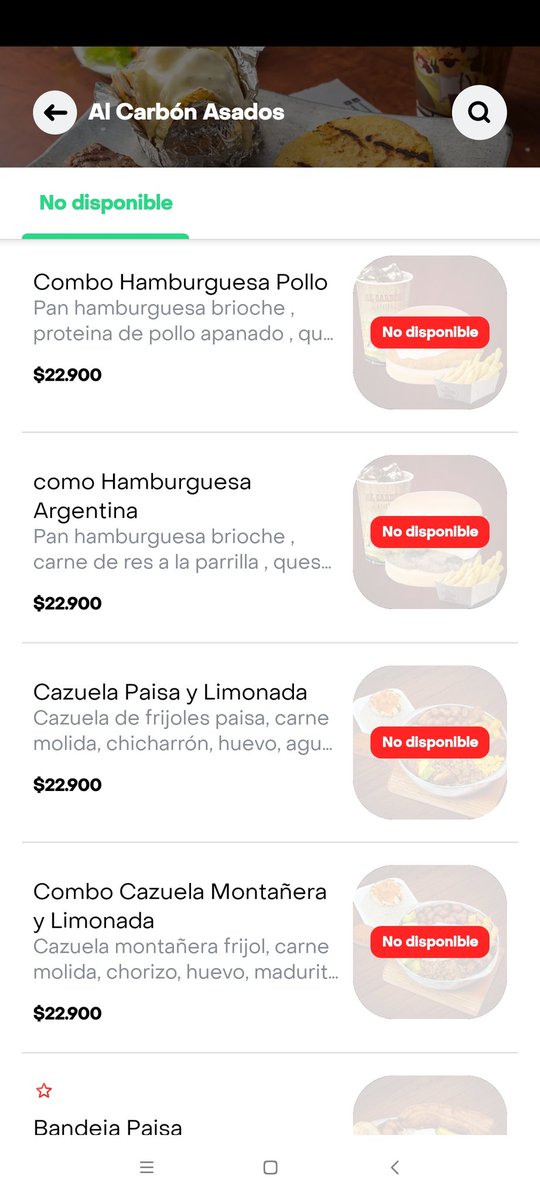Go back using the arrow beside Al Carbón Asados
The width and height of the screenshot is (540, 1200).
point(55,112)
